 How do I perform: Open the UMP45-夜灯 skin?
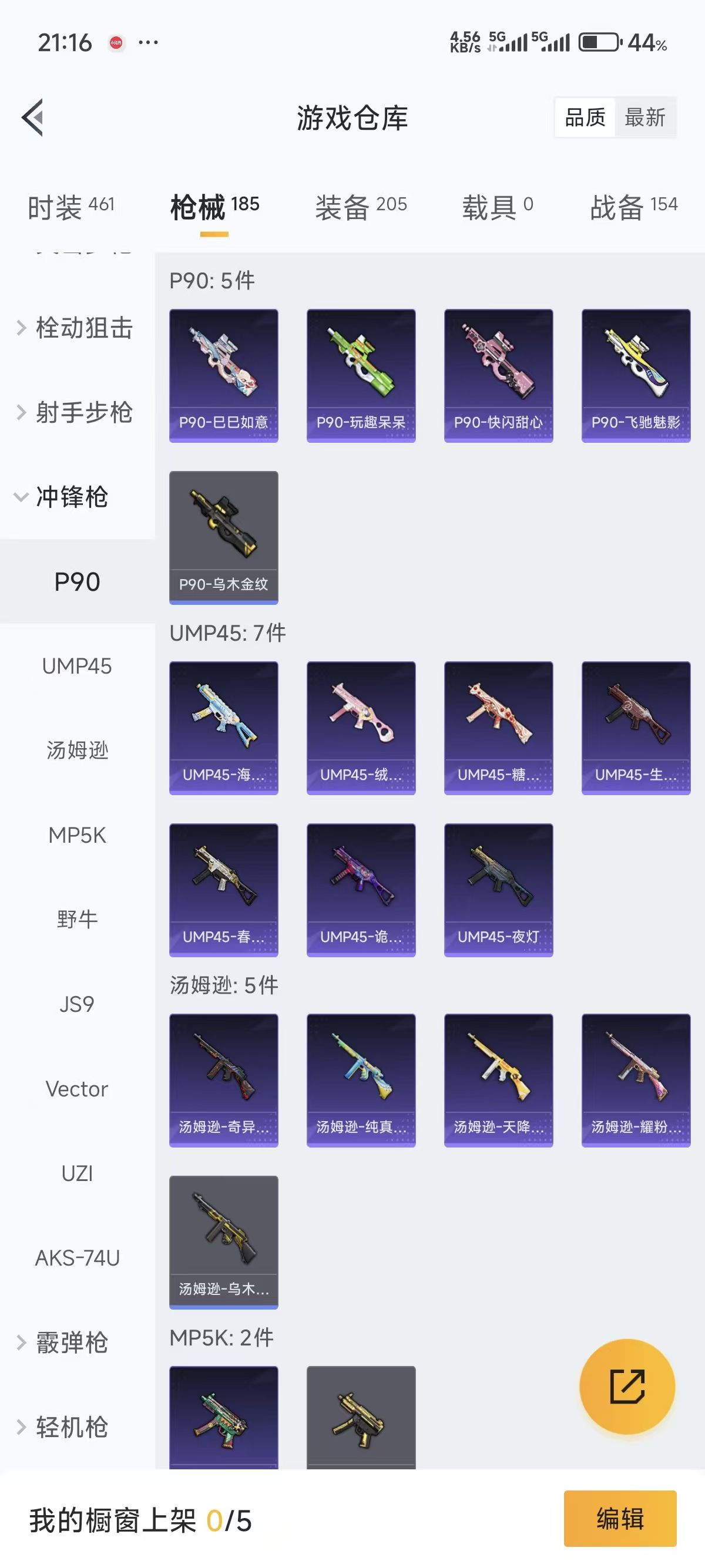coord(498,889)
